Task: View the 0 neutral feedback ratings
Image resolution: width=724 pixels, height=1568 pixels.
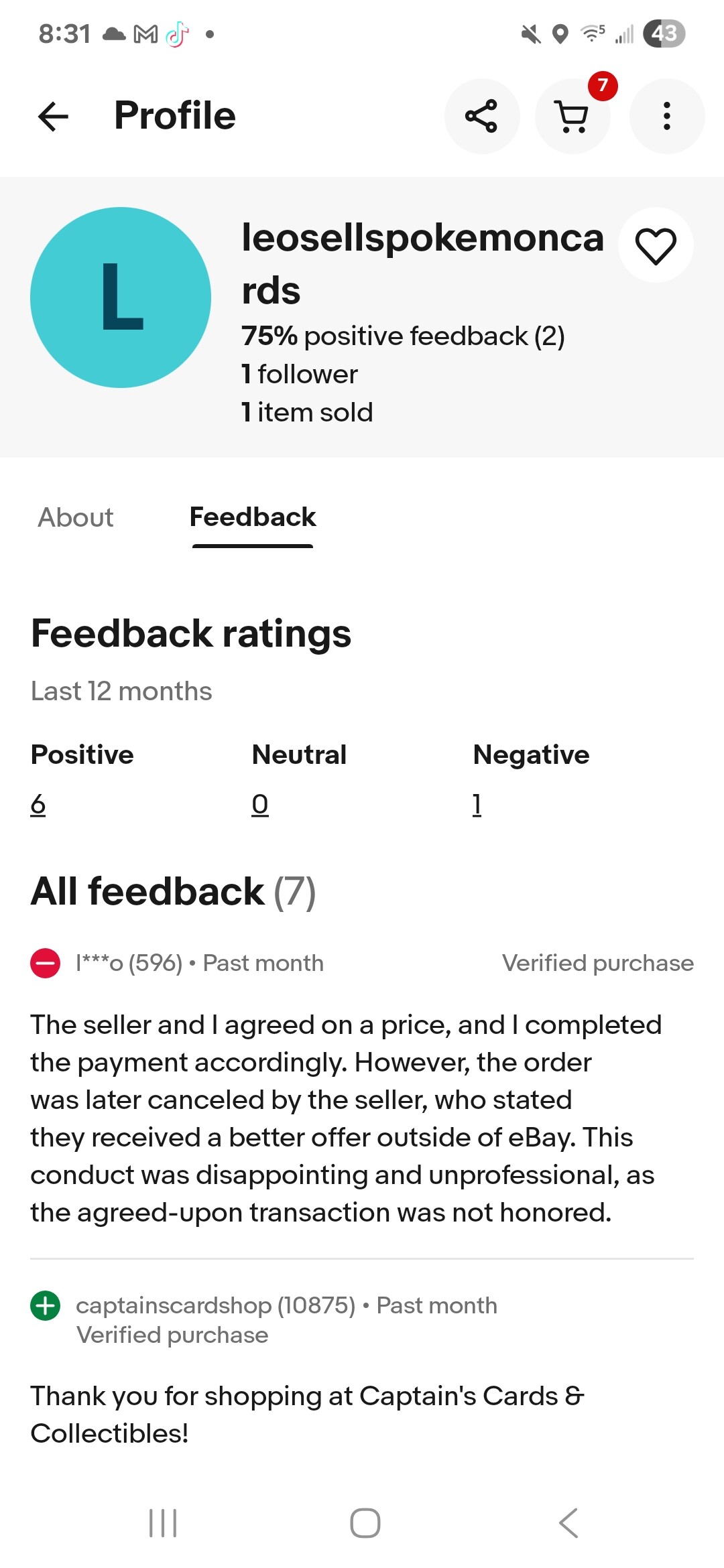Action: (x=260, y=803)
